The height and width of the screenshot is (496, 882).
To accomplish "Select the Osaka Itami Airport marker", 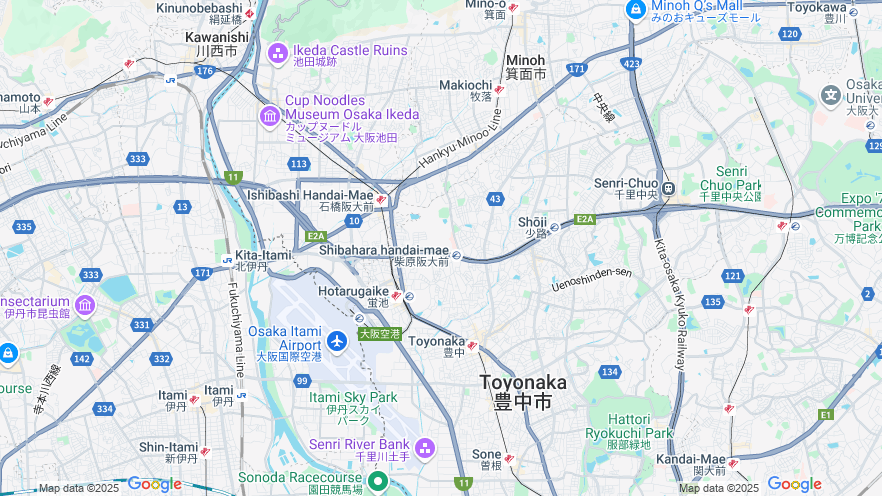I will [x=336, y=341].
